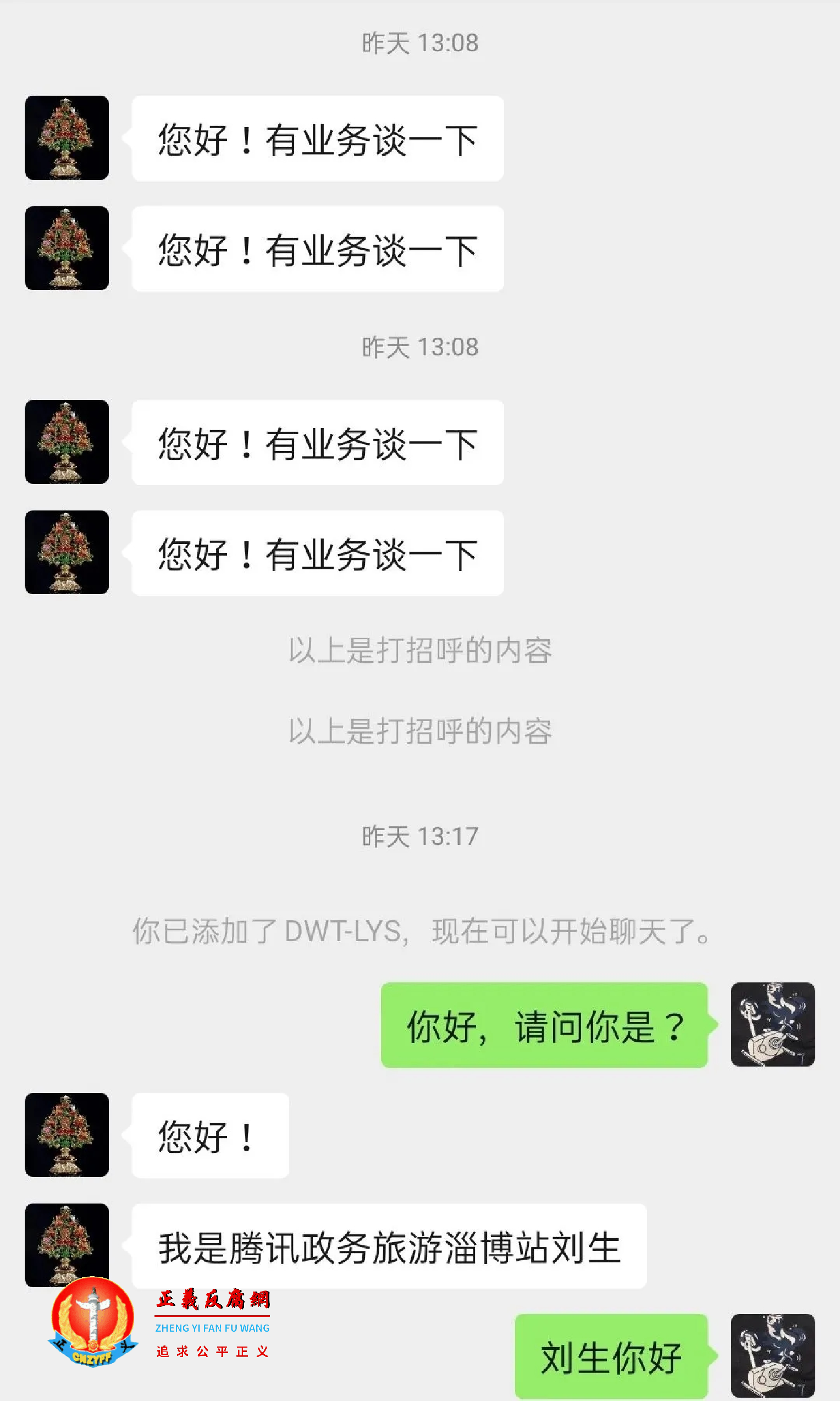Tap my avatar next to "刘生你好"
Image resolution: width=840 pixels, height=1401 pixels.
[x=772, y=1355]
